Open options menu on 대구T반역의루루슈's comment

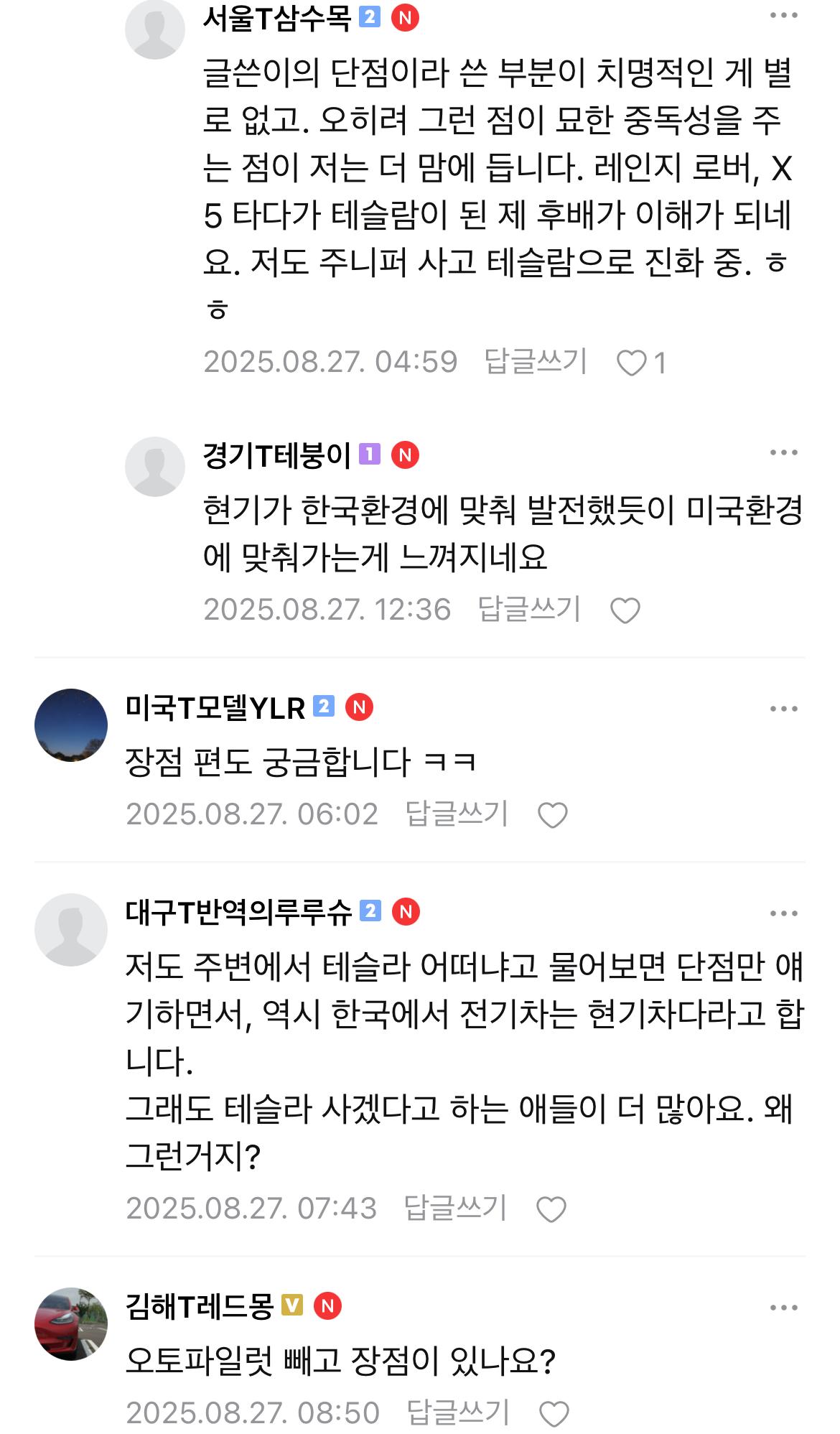(783, 913)
